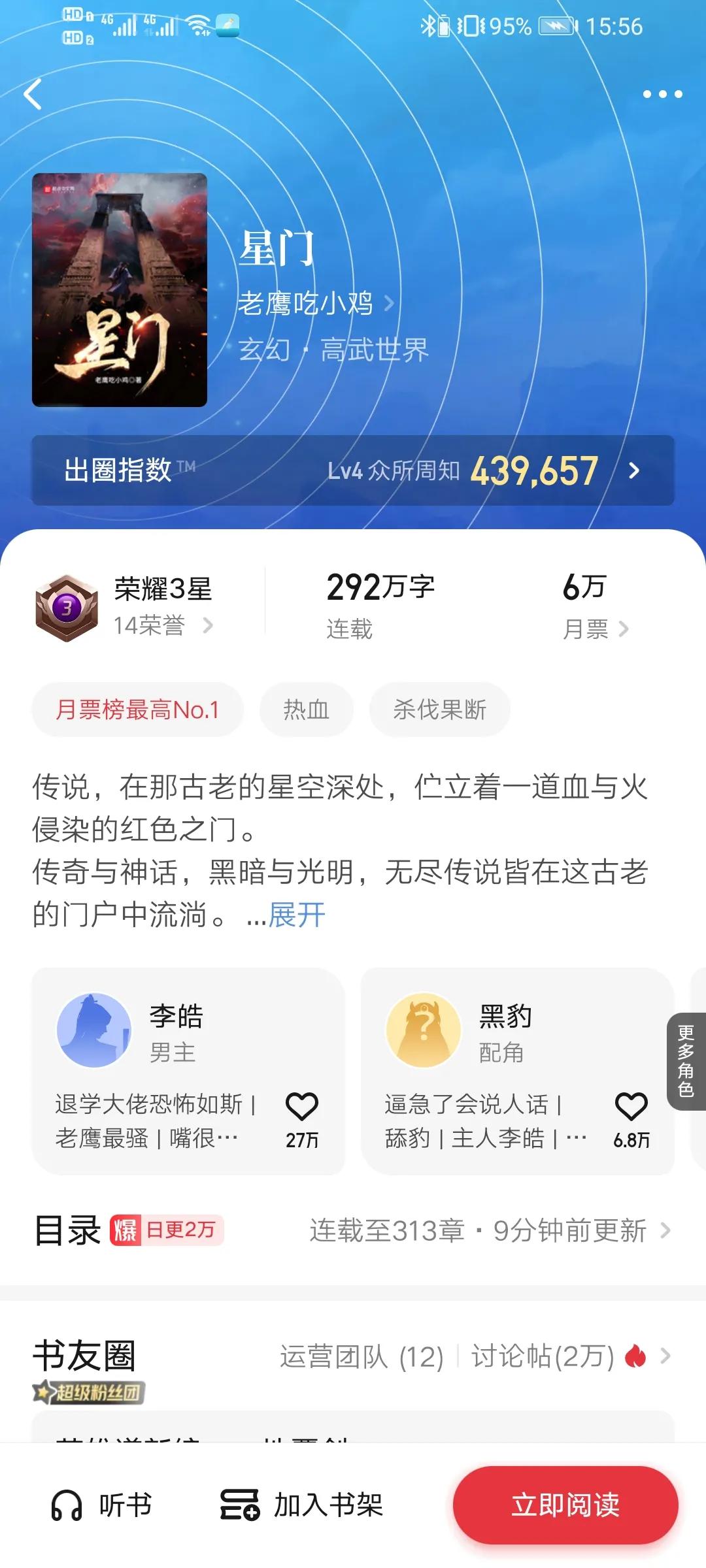
Task: Click the back arrow at top left
Action: click(31, 95)
